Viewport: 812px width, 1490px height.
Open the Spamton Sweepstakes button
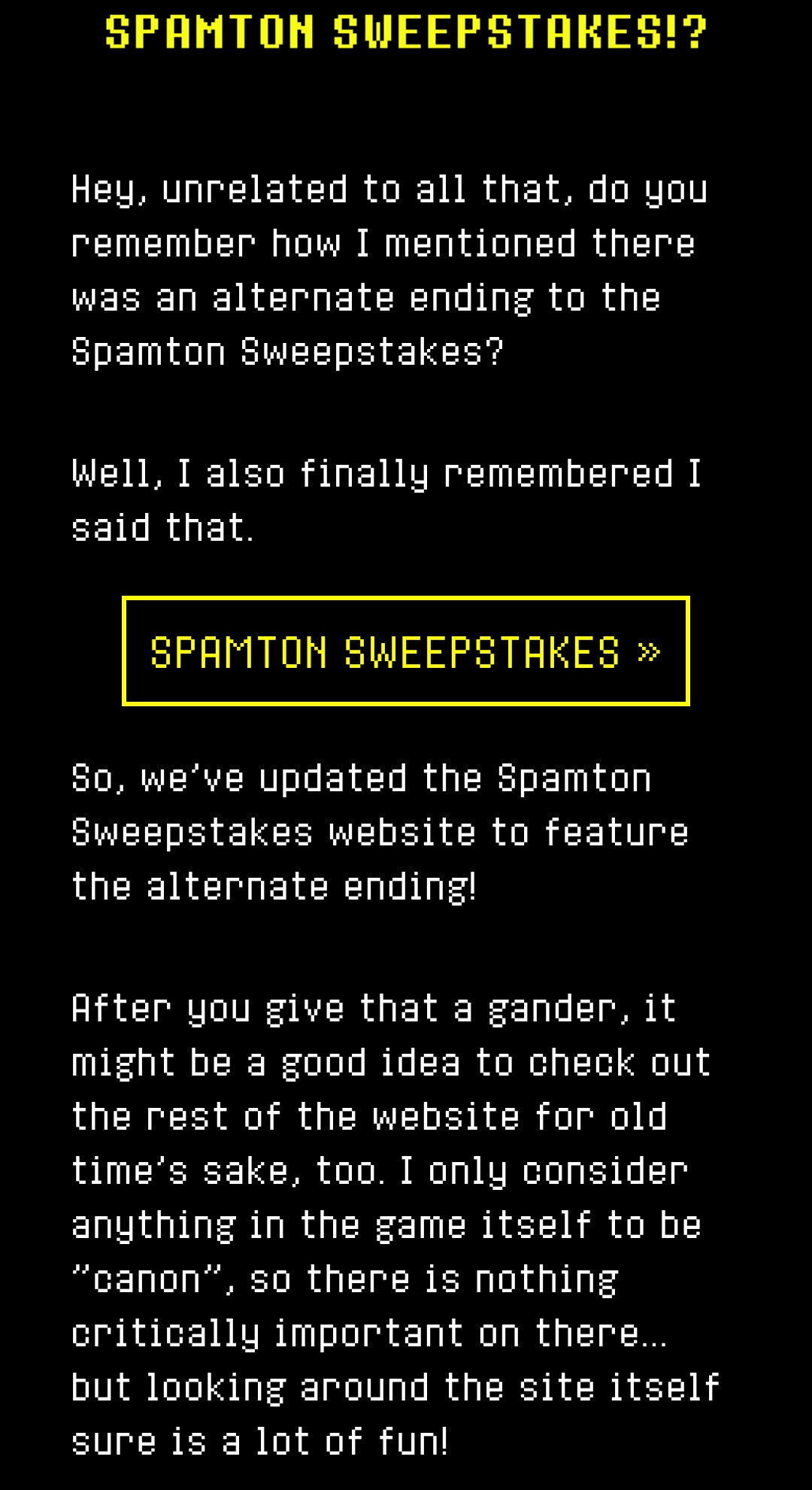[405, 651]
